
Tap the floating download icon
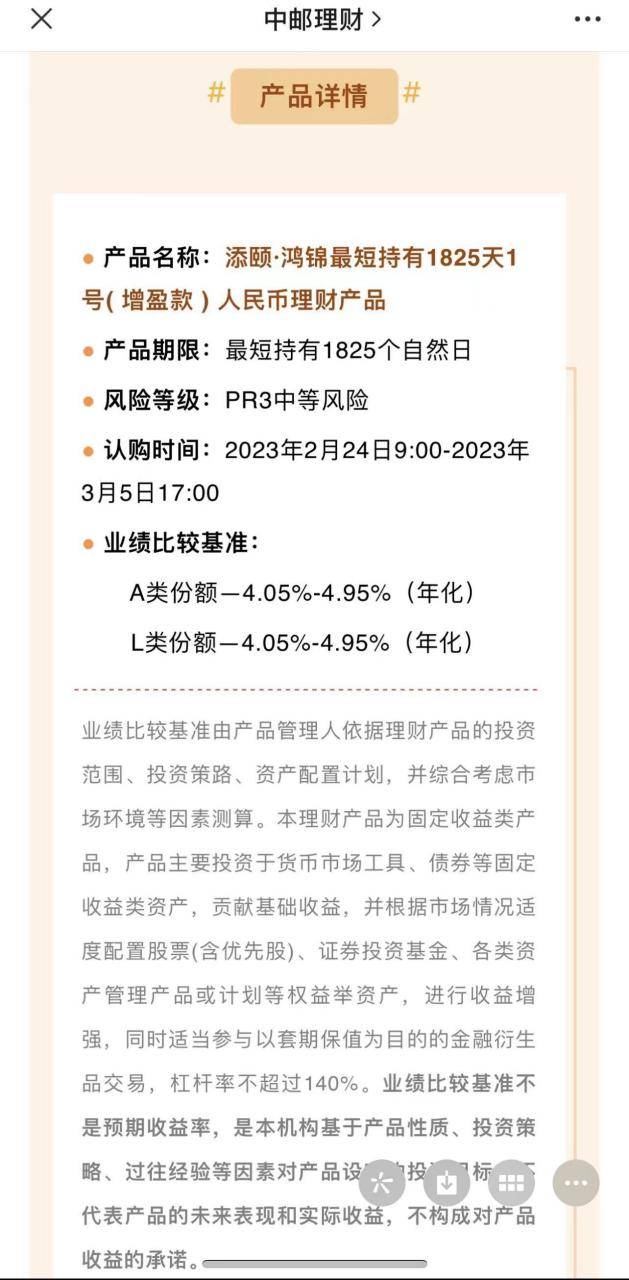[x=447, y=1184]
